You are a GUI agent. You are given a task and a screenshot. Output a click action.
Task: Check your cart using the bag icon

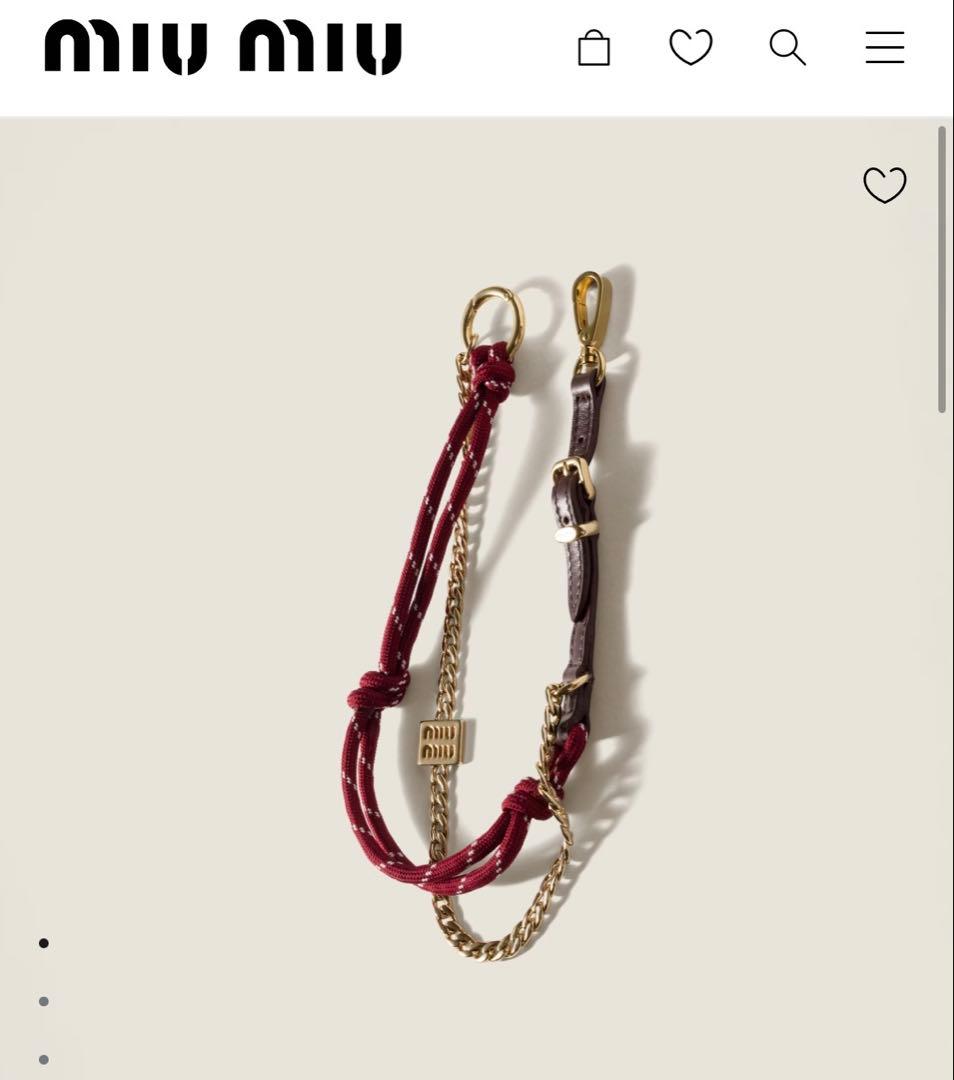click(594, 47)
